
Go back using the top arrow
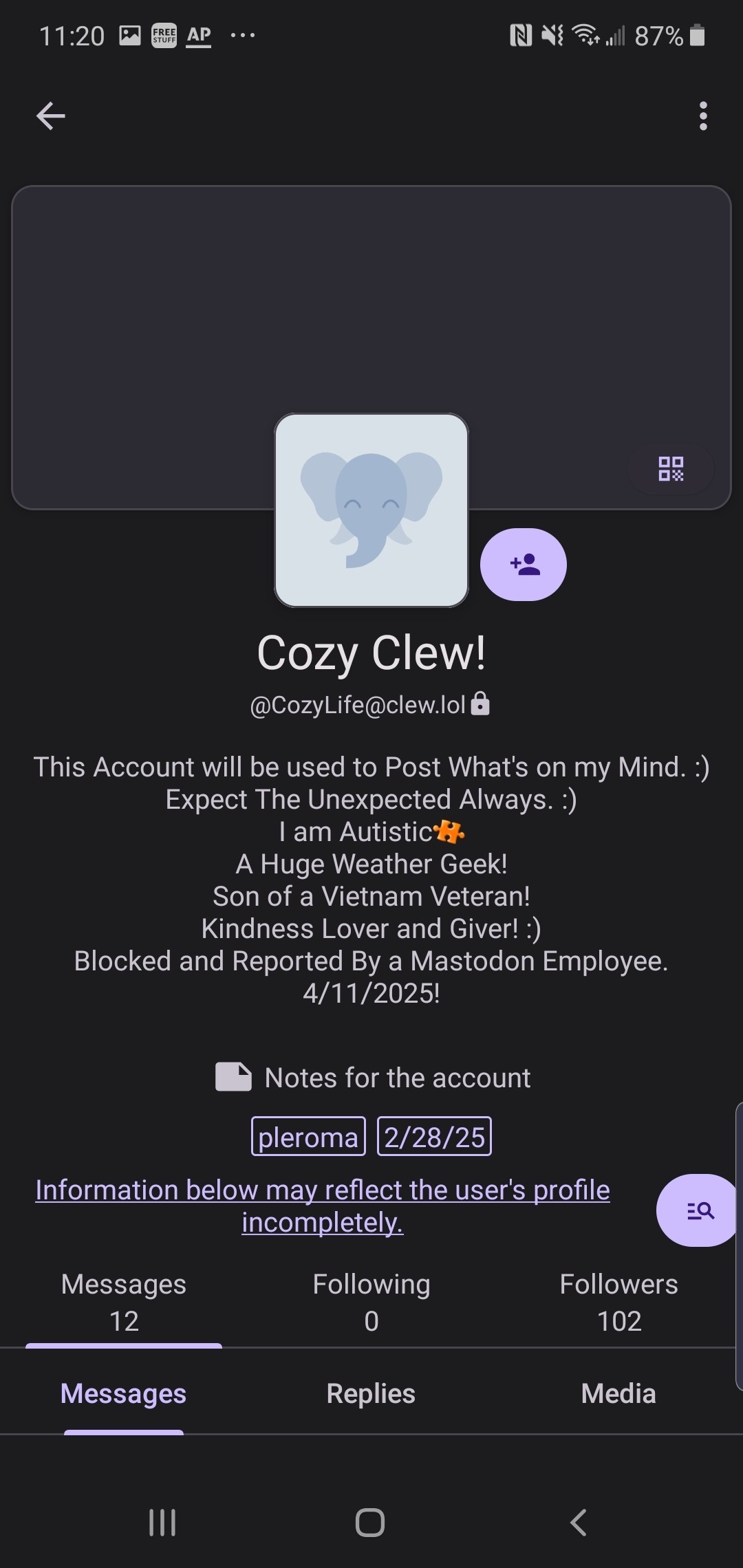pos(51,116)
